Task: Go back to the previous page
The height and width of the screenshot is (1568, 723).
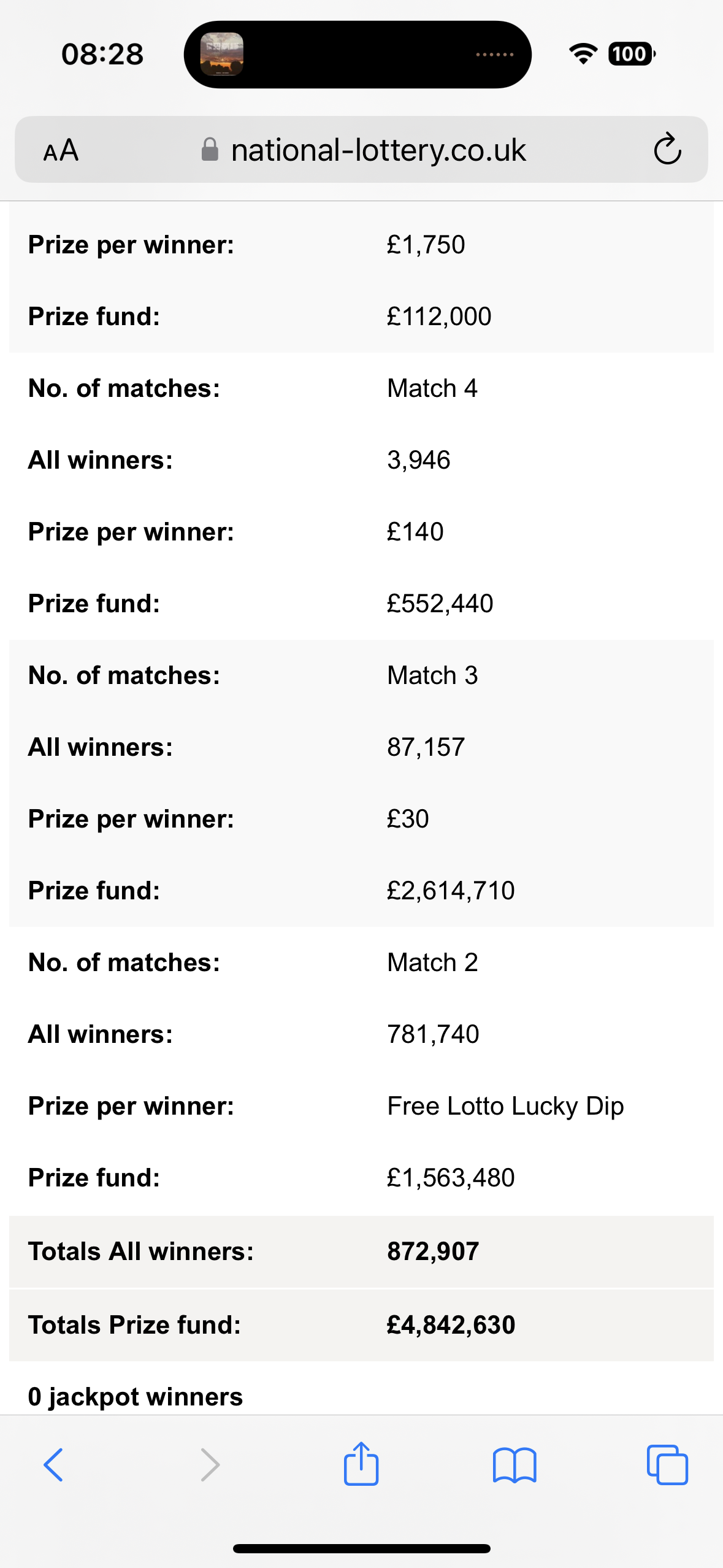Action: pyautogui.click(x=53, y=1465)
